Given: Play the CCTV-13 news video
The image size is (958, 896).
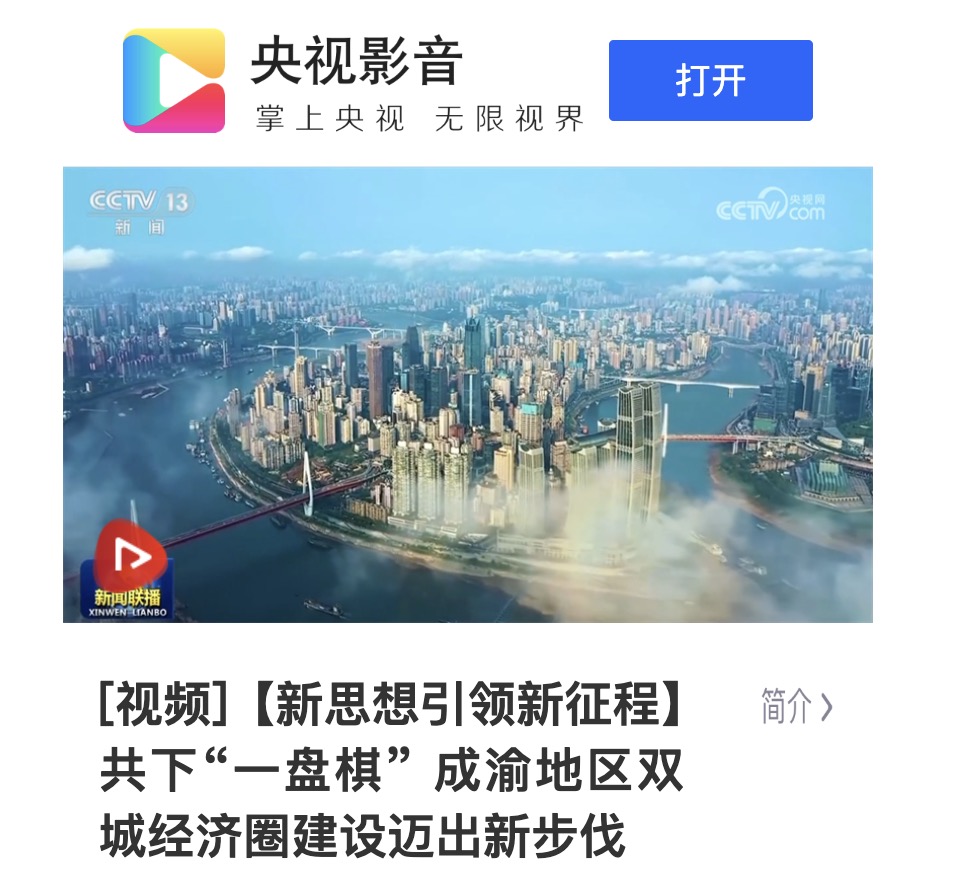Looking at the screenshot, I should (467, 394).
